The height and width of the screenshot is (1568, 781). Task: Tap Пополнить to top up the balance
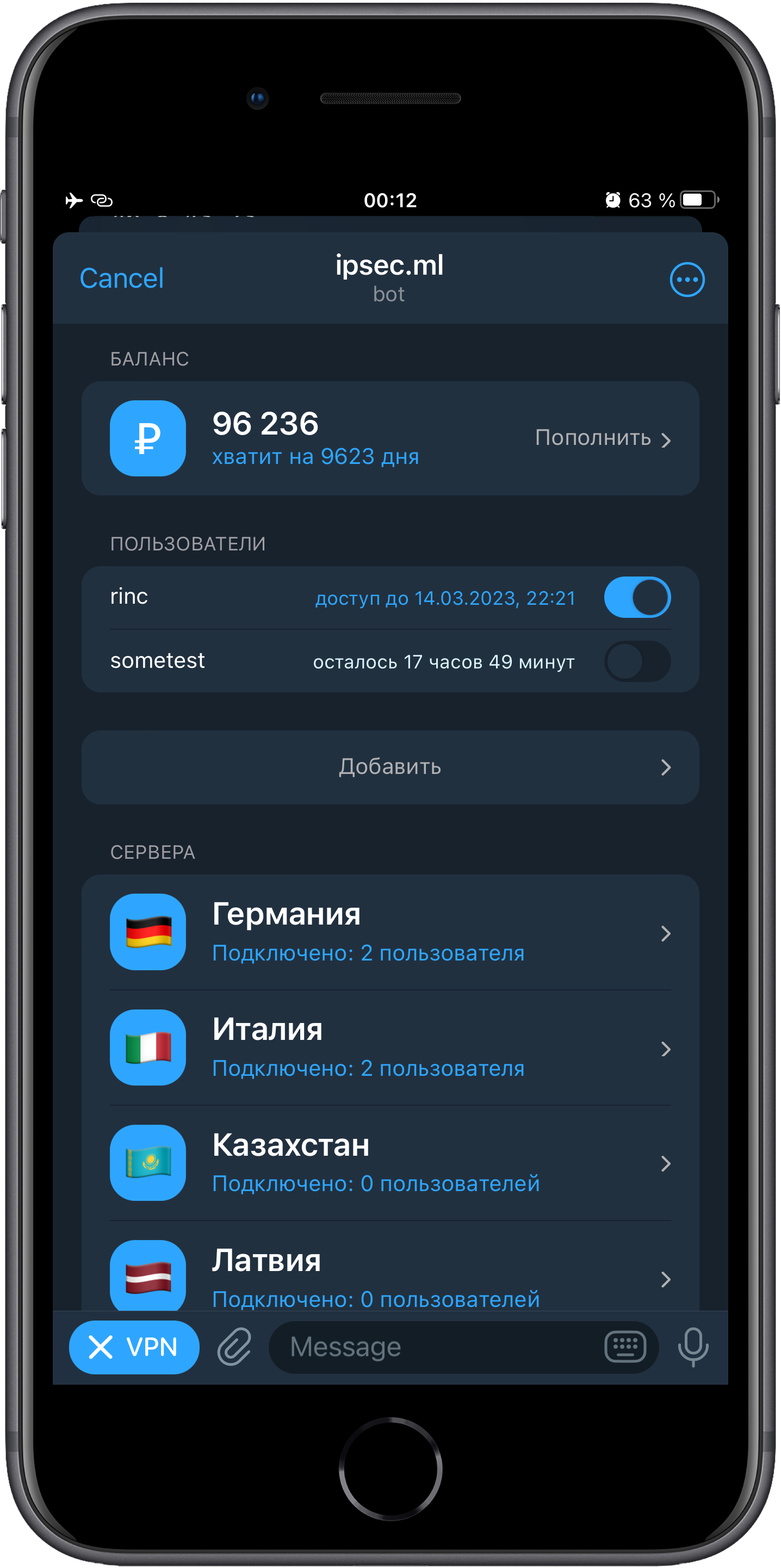603,438
